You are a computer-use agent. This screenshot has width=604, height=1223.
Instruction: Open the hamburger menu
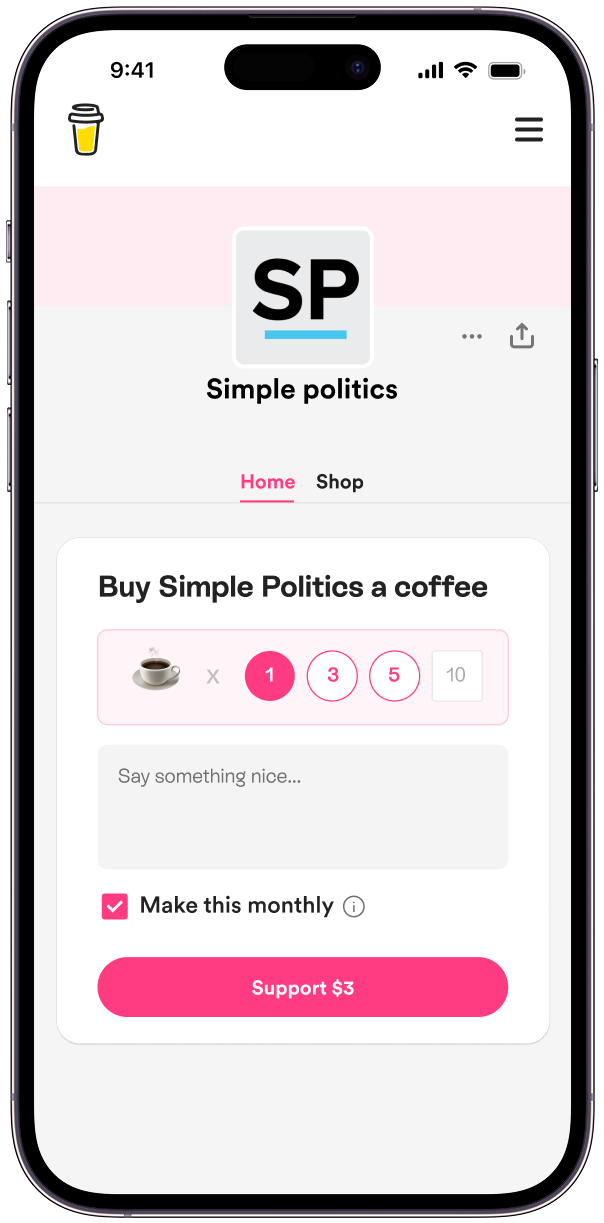pos(529,130)
